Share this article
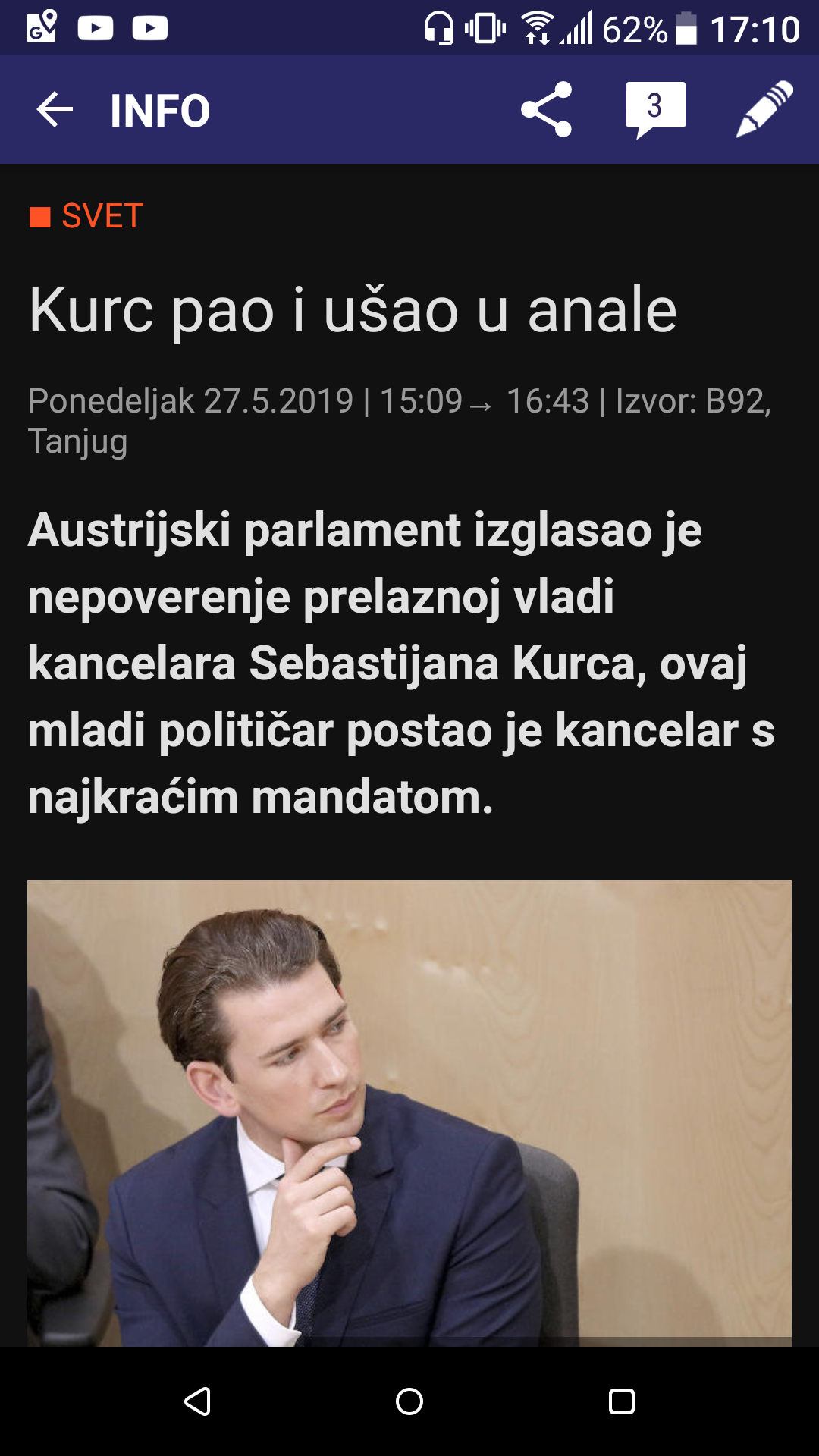Screen dimensions: 819x1456 pyautogui.click(x=546, y=110)
